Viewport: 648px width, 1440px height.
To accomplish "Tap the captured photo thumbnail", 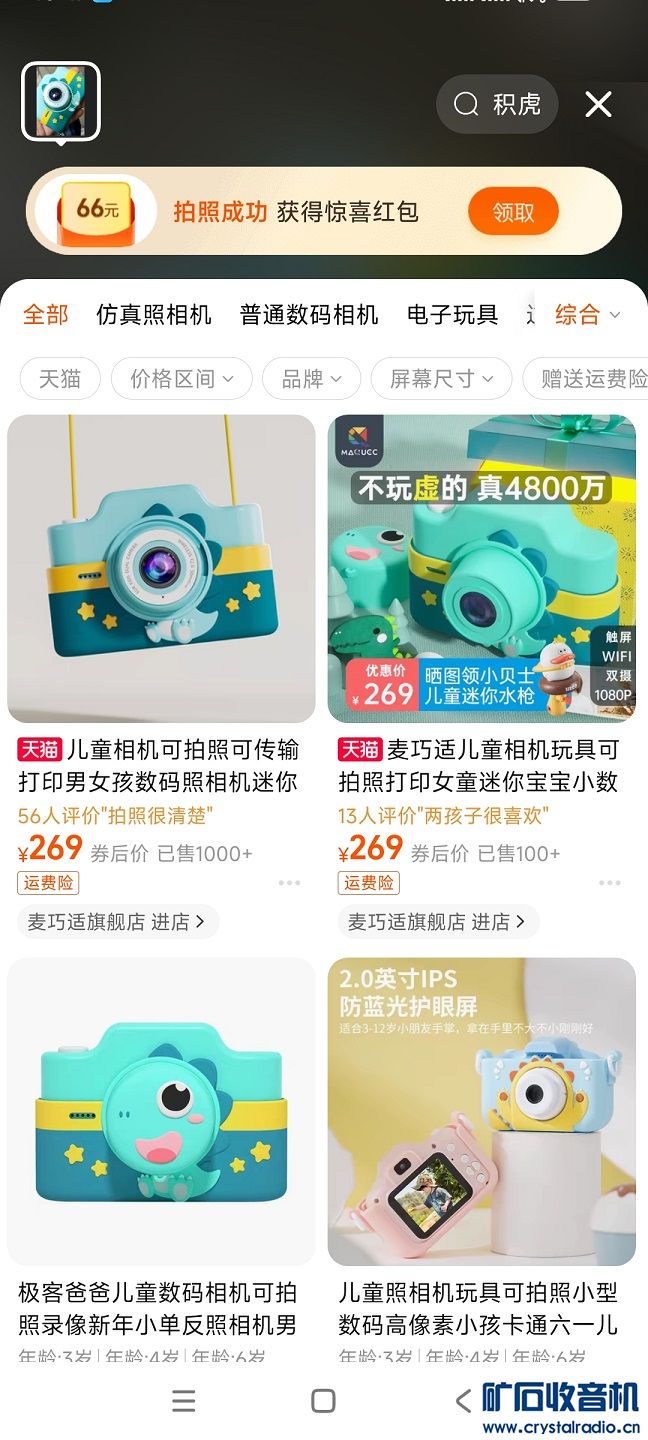I will pos(60,102).
